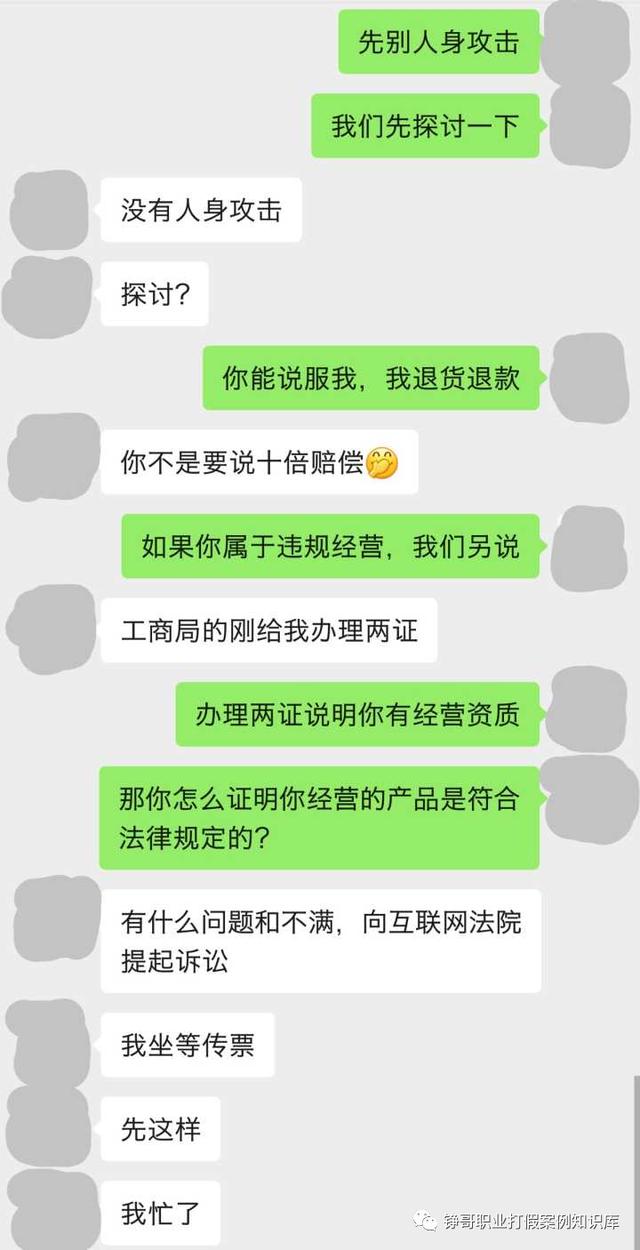This screenshot has width=640, height=1250.
Task: Open the avatar next to '先别人身攻击'
Action: (x=590, y=42)
